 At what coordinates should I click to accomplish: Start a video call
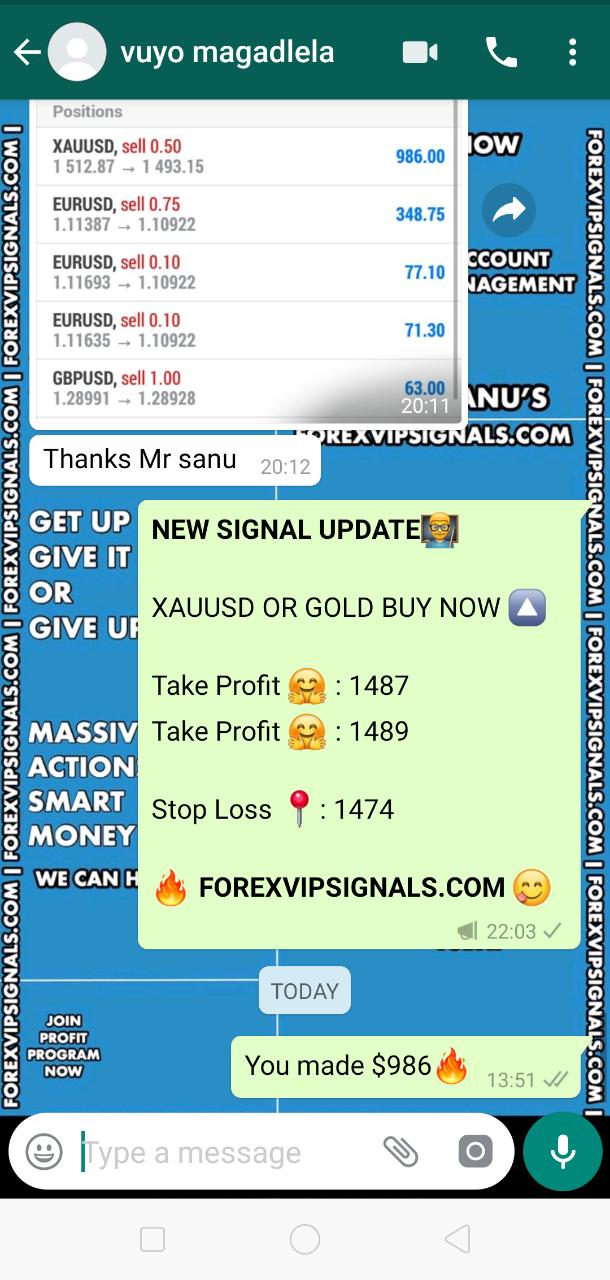(x=420, y=52)
